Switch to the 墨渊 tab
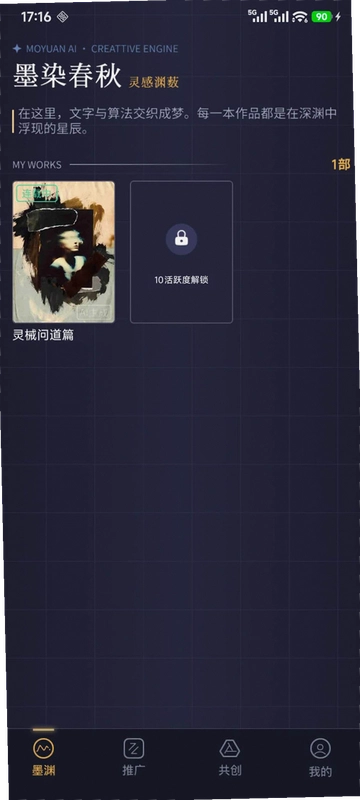Screen dimensions: 360x800 coord(44,758)
